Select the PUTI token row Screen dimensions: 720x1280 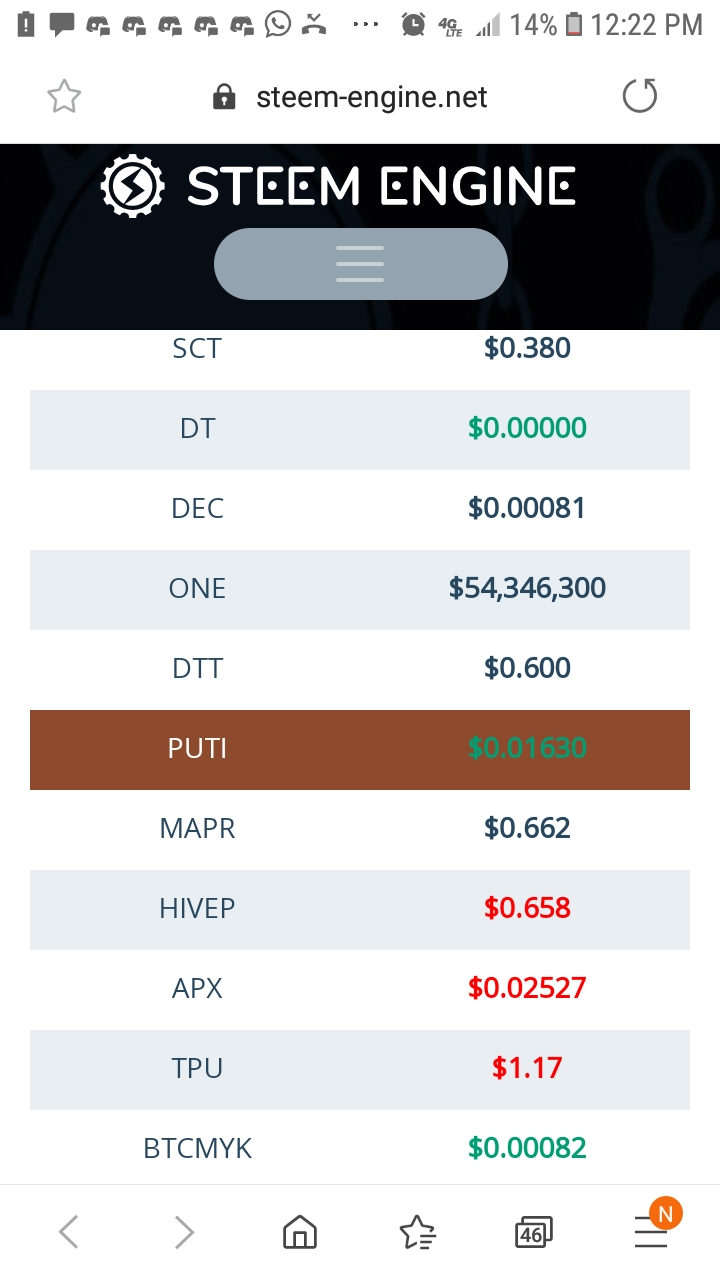coord(360,750)
